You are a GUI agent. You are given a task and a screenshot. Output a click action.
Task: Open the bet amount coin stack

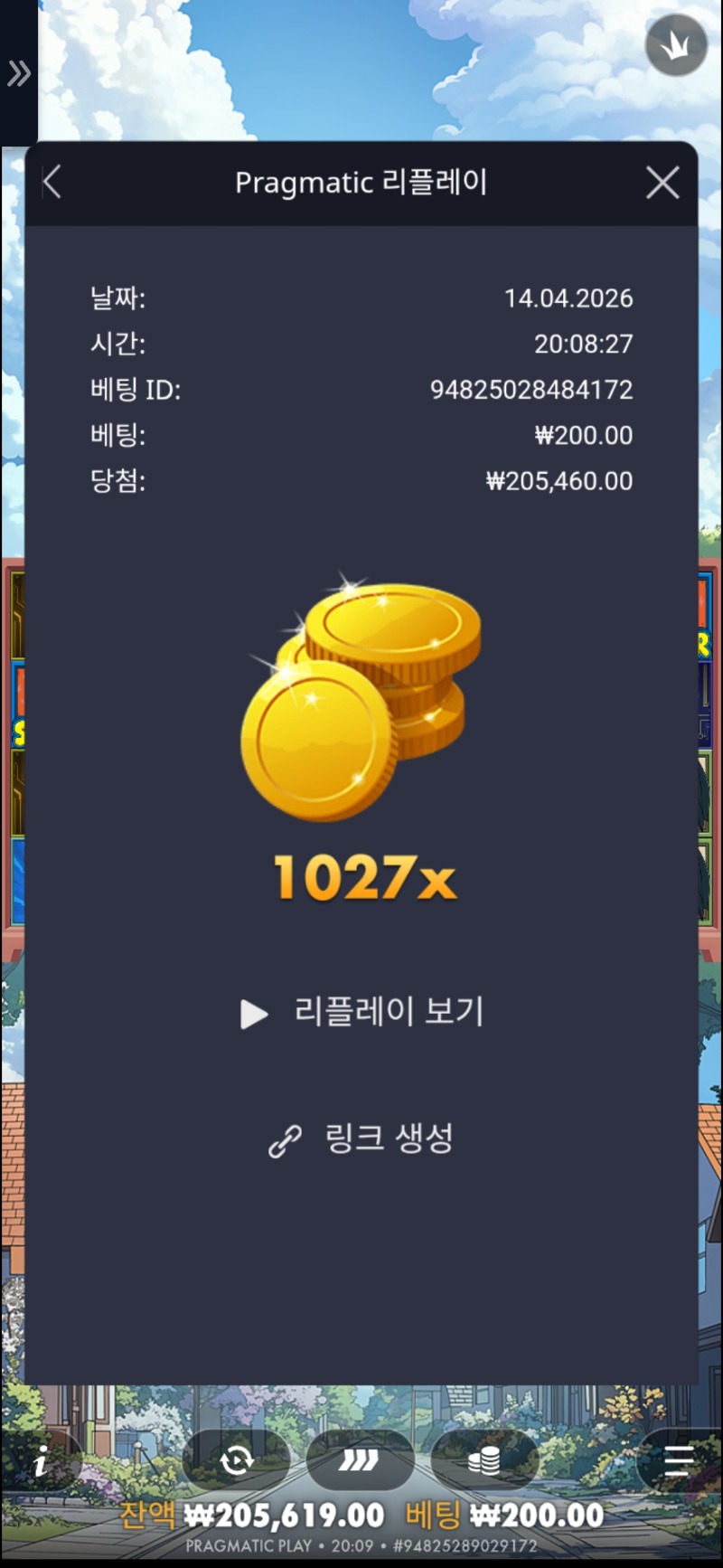(484, 1459)
